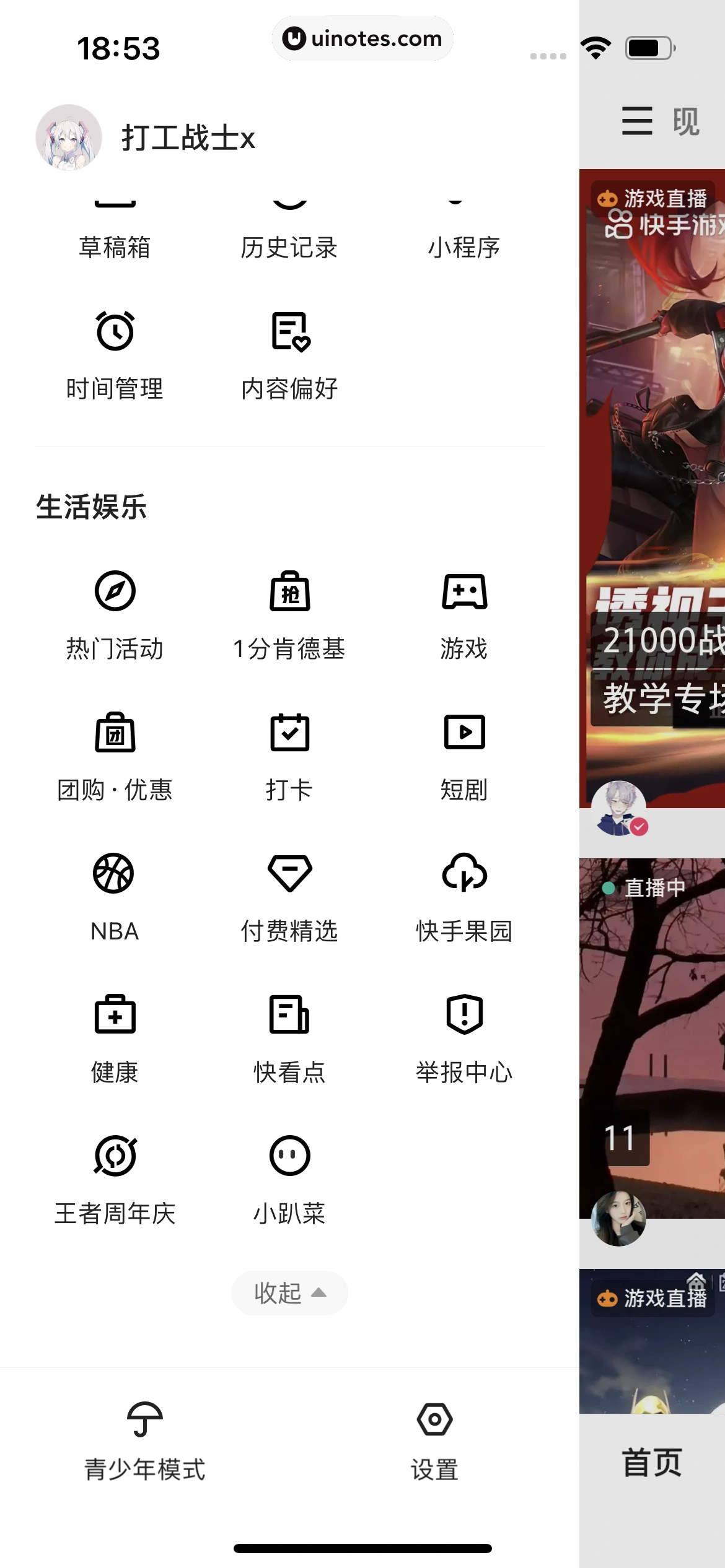The width and height of the screenshot is (725, 1568).
Task: Open 内容偏好 content preferences
Action: [x=289, y=355]
